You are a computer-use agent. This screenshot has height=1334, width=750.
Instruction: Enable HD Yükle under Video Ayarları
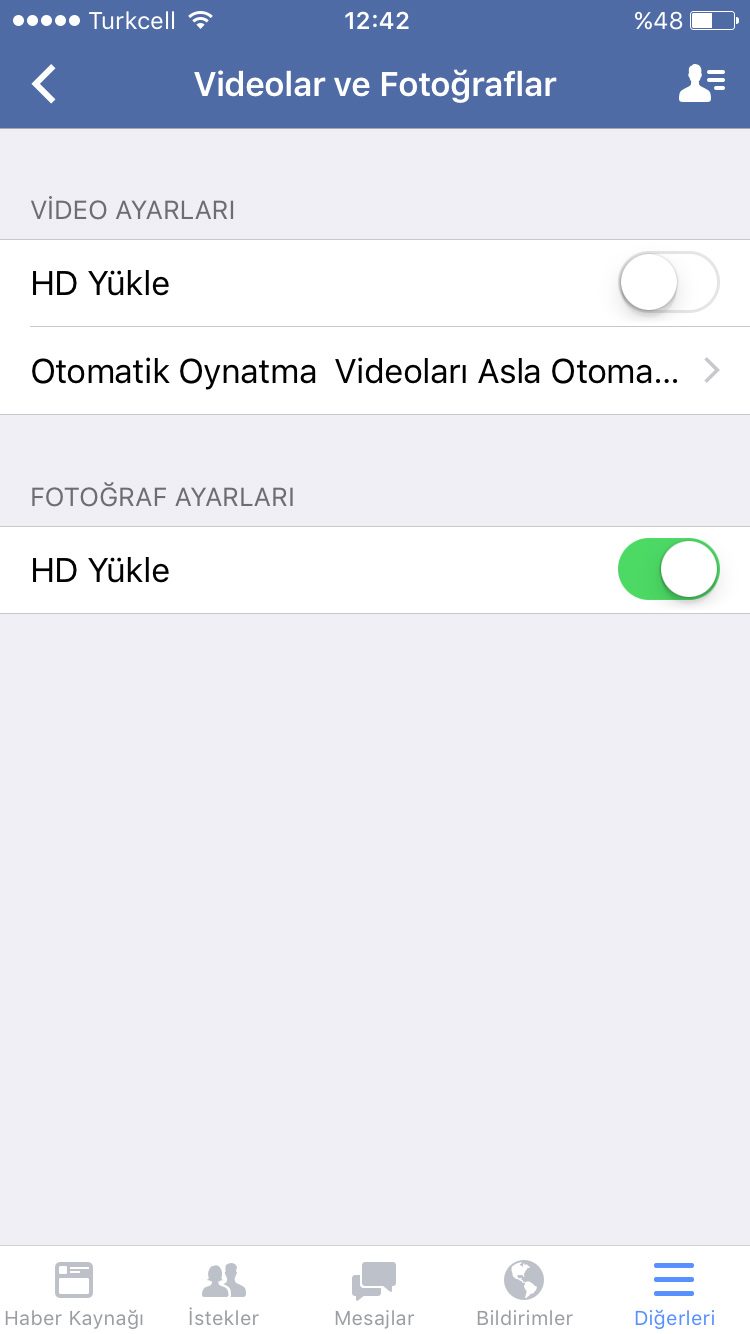668,283
